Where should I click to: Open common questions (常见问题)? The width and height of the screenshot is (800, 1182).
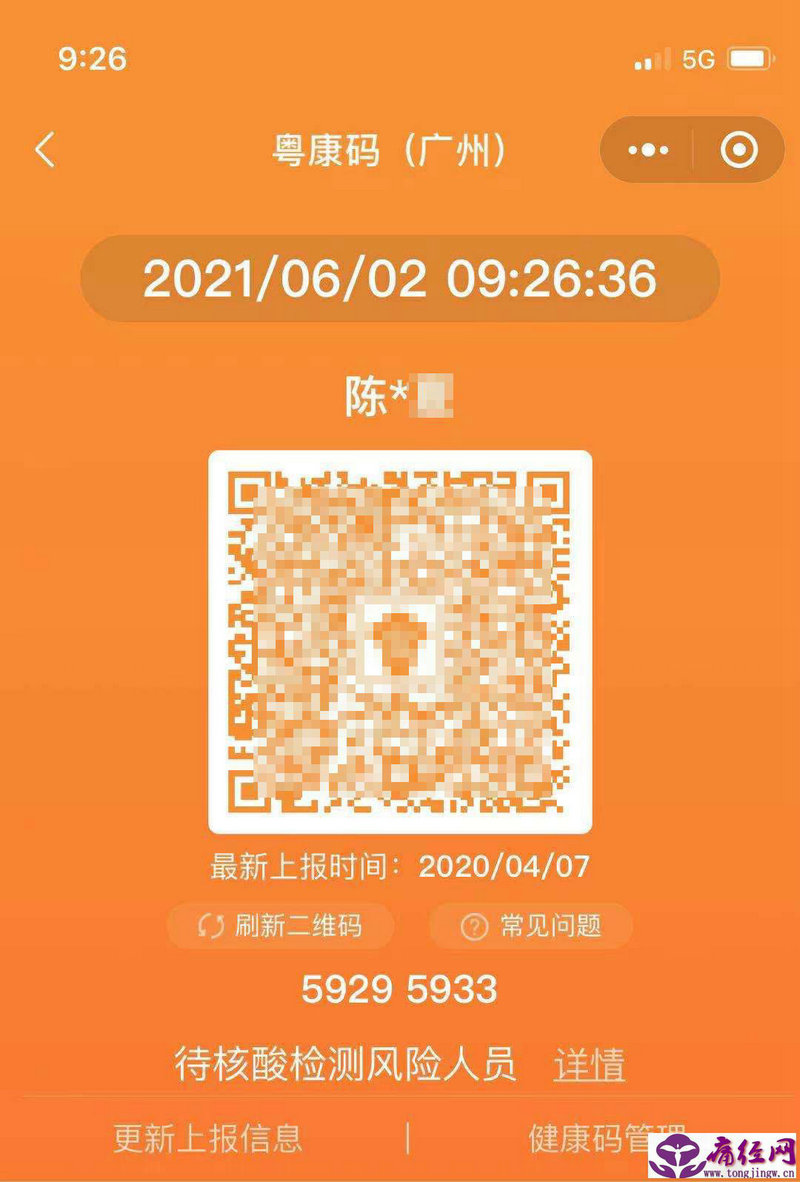tap(531, 925)
